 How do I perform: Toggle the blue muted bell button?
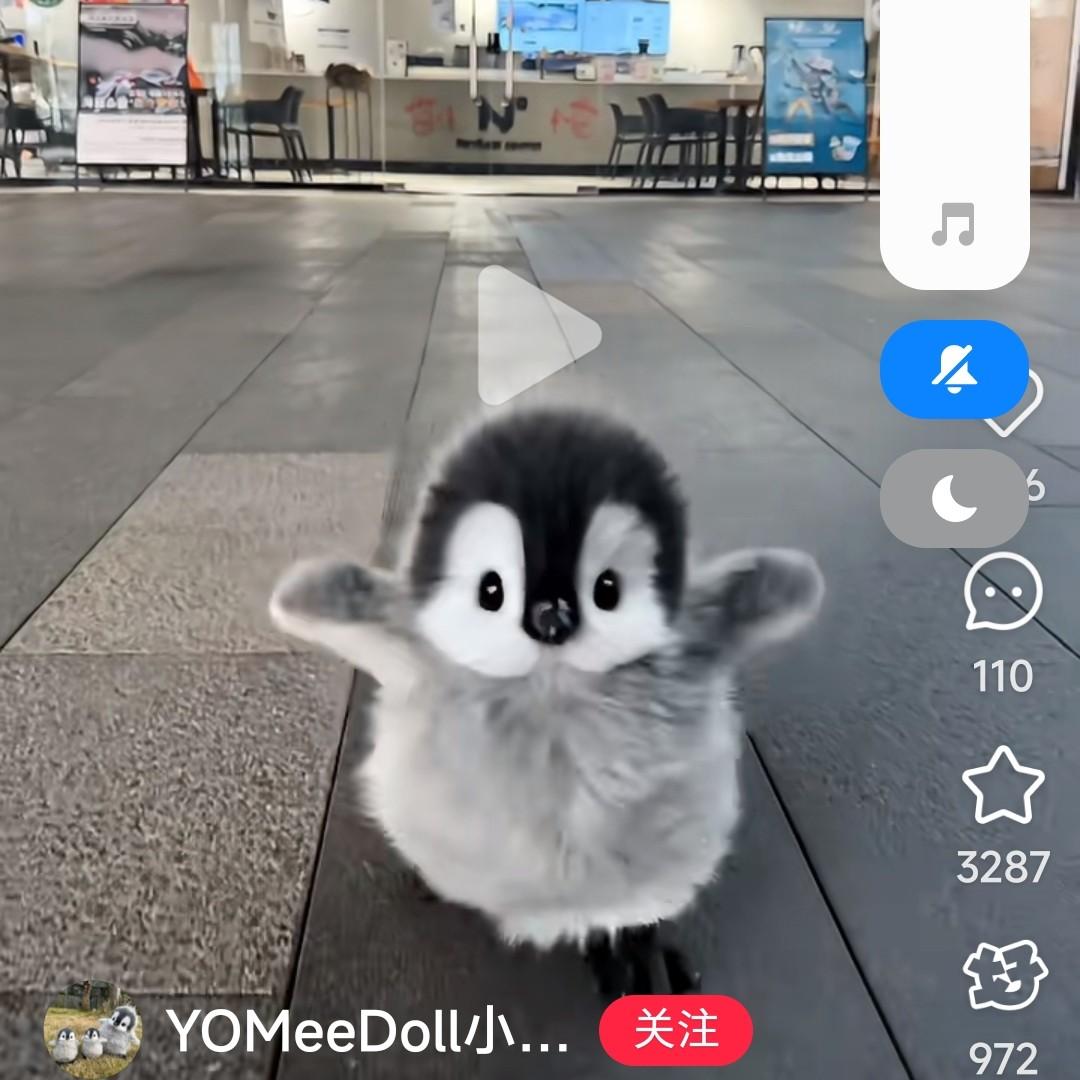(x=954, y=369)
